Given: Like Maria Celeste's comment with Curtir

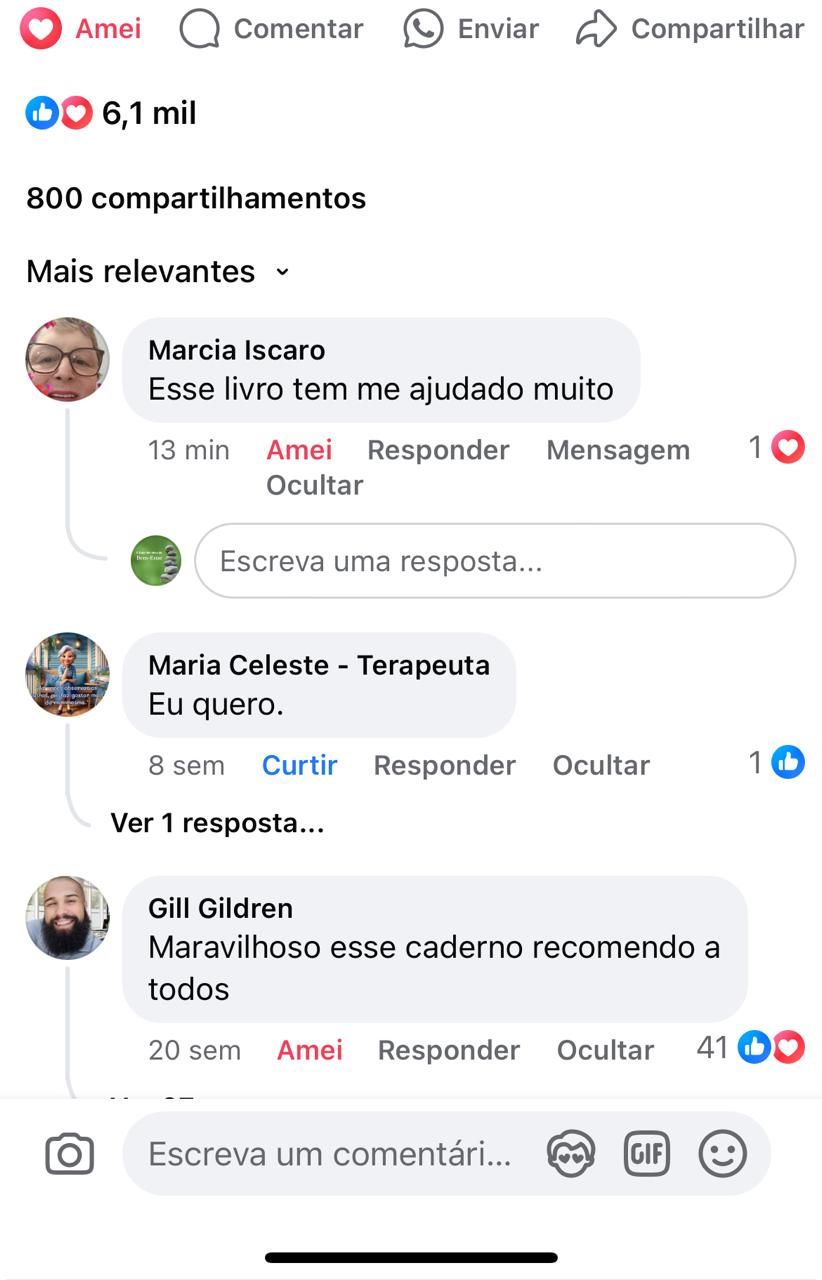Looking at the screenshot, I should click(299, 765).
